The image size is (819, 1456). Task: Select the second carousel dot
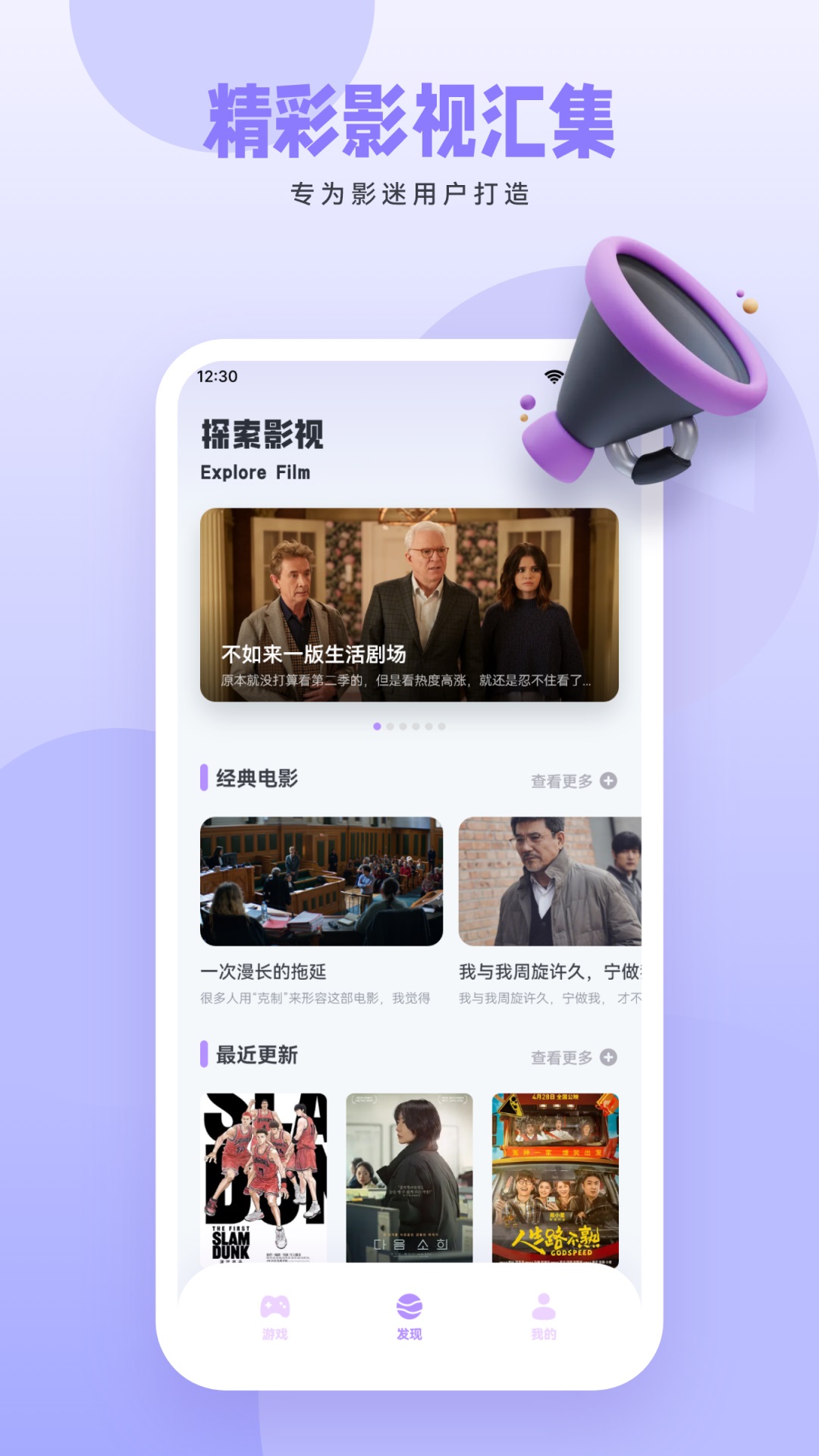(392, 726)
